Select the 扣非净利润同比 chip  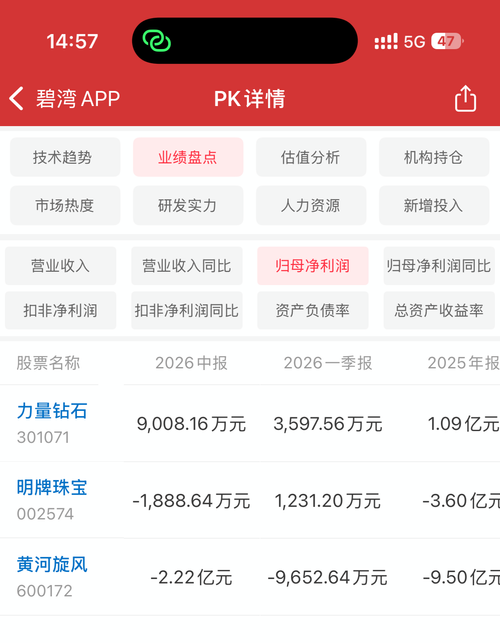[x=187, y=310]
